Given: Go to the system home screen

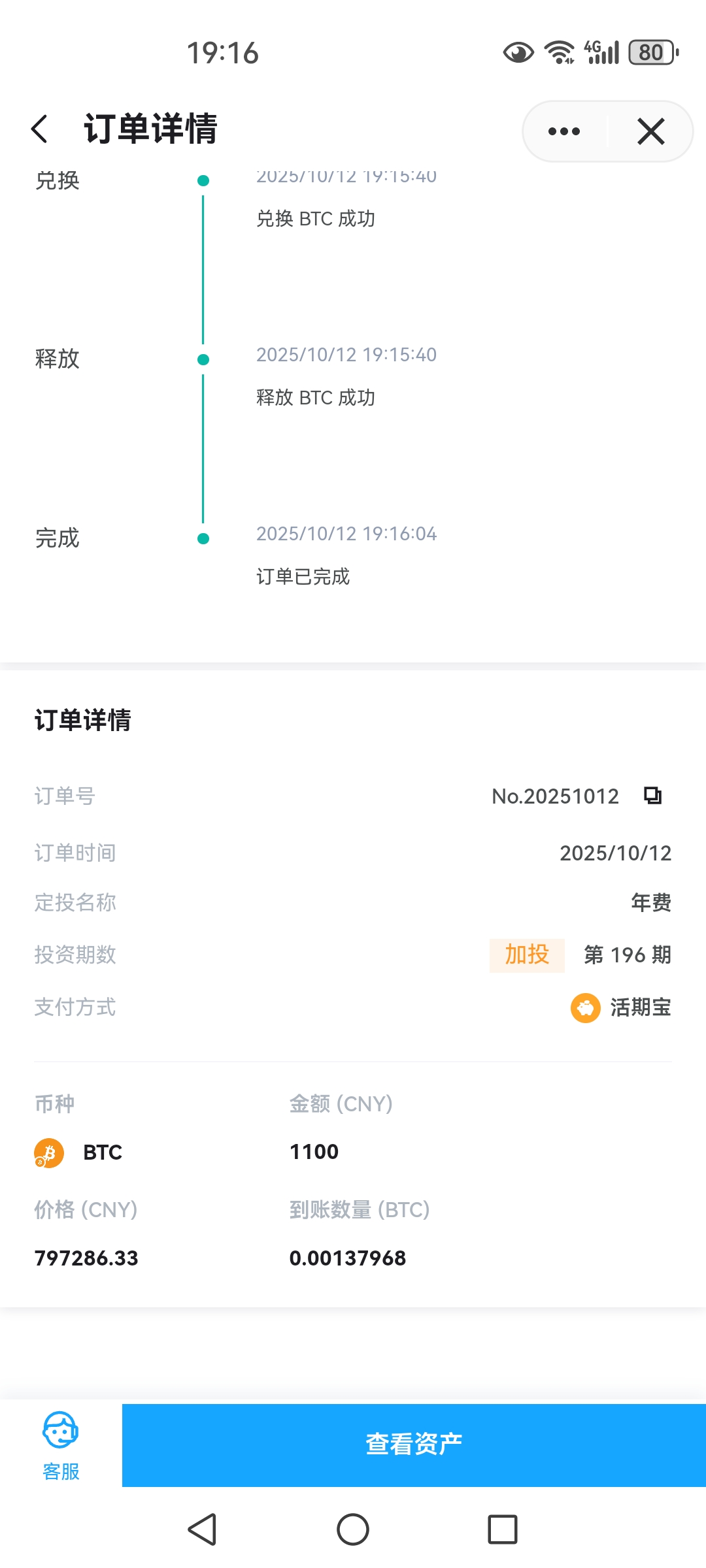Looking at the screenshot, I should coord(353,1529).
